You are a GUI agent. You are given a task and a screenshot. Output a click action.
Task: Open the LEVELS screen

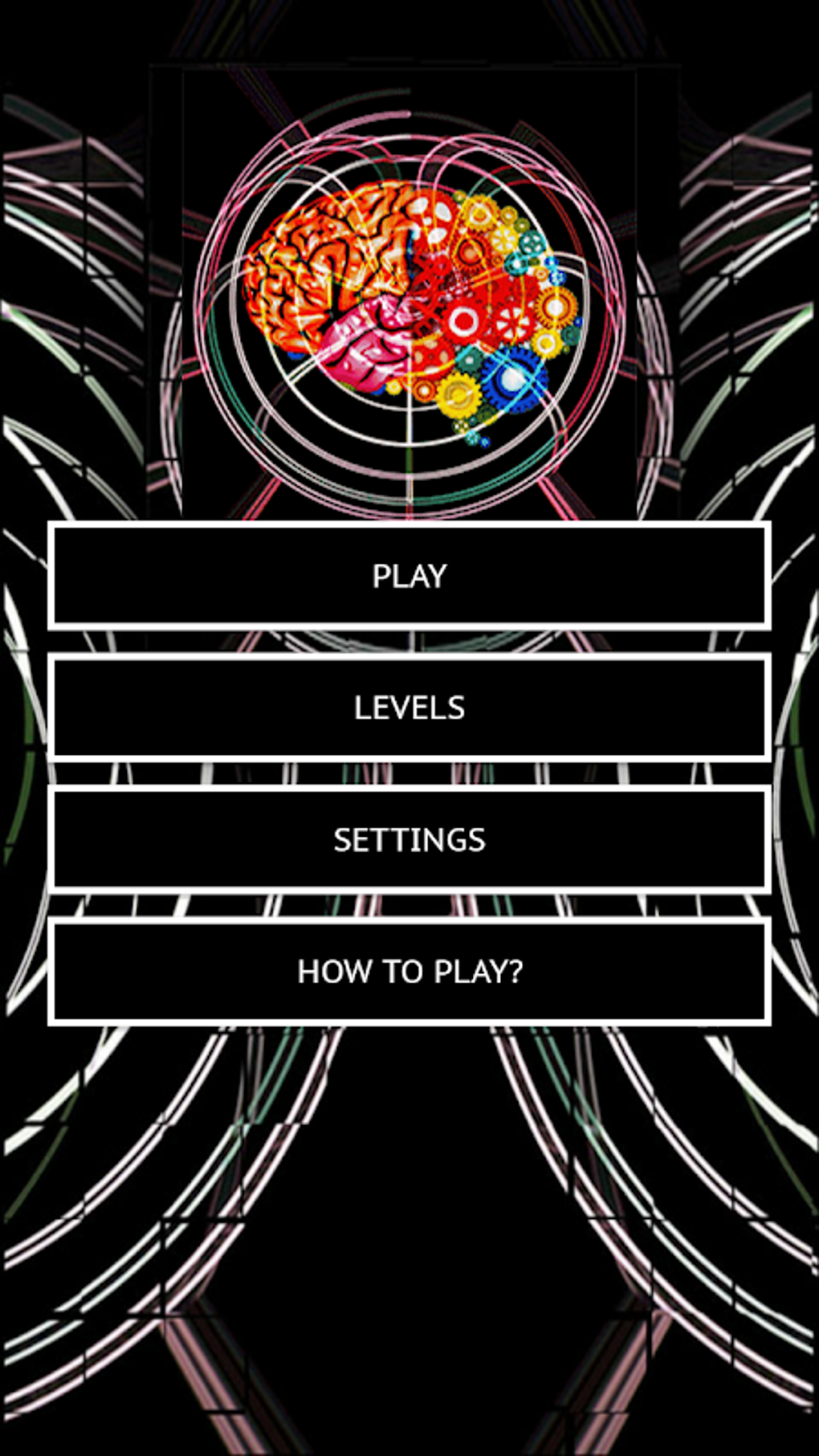[409, 708]
